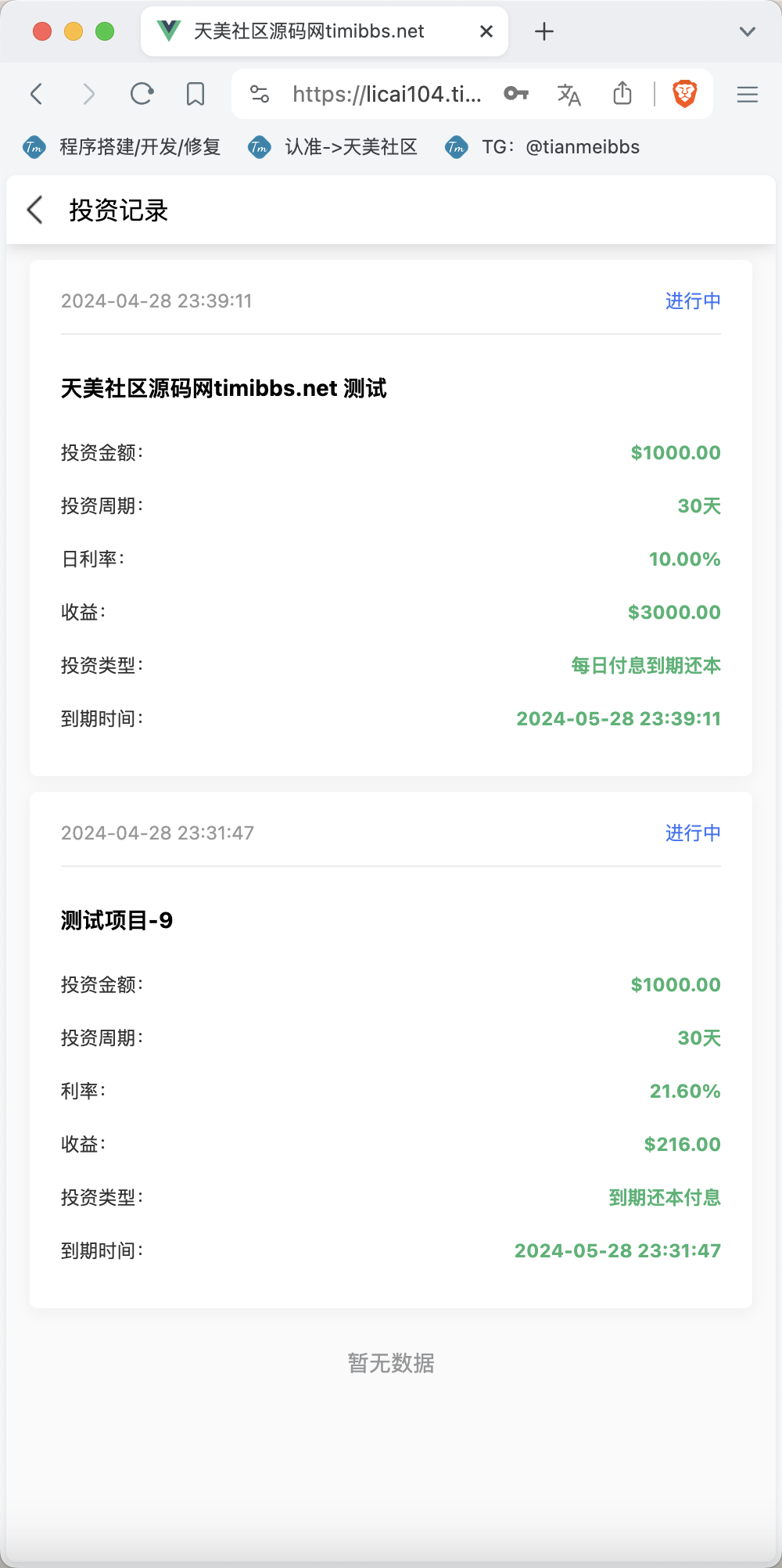The width and height of the screenshot is (782, 1568).
Task: Open the saved passwords key icon
Action: (516, 94)
